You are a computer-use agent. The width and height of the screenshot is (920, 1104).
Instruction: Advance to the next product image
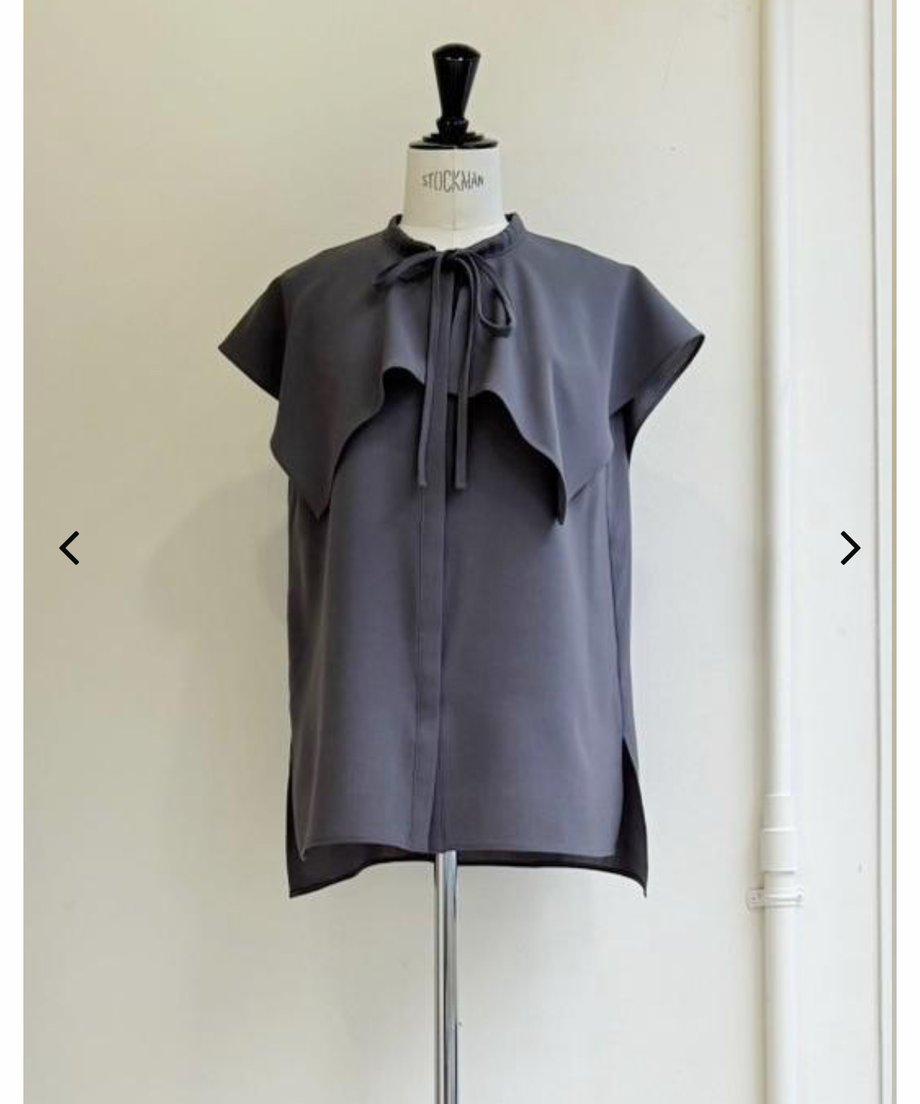[x=850, y=548]
